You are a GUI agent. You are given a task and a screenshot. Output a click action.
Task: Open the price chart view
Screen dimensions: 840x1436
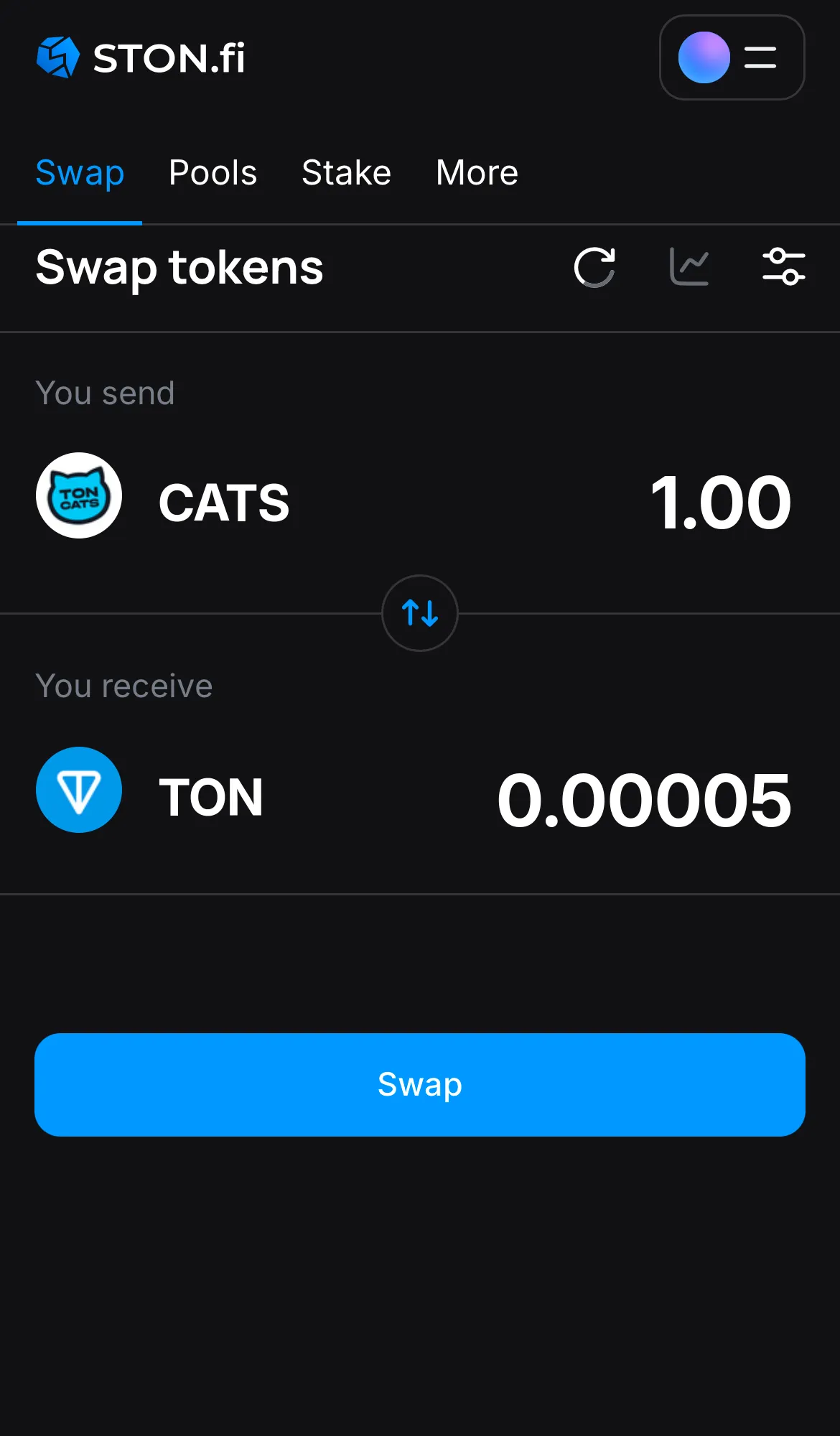[689, 267]
